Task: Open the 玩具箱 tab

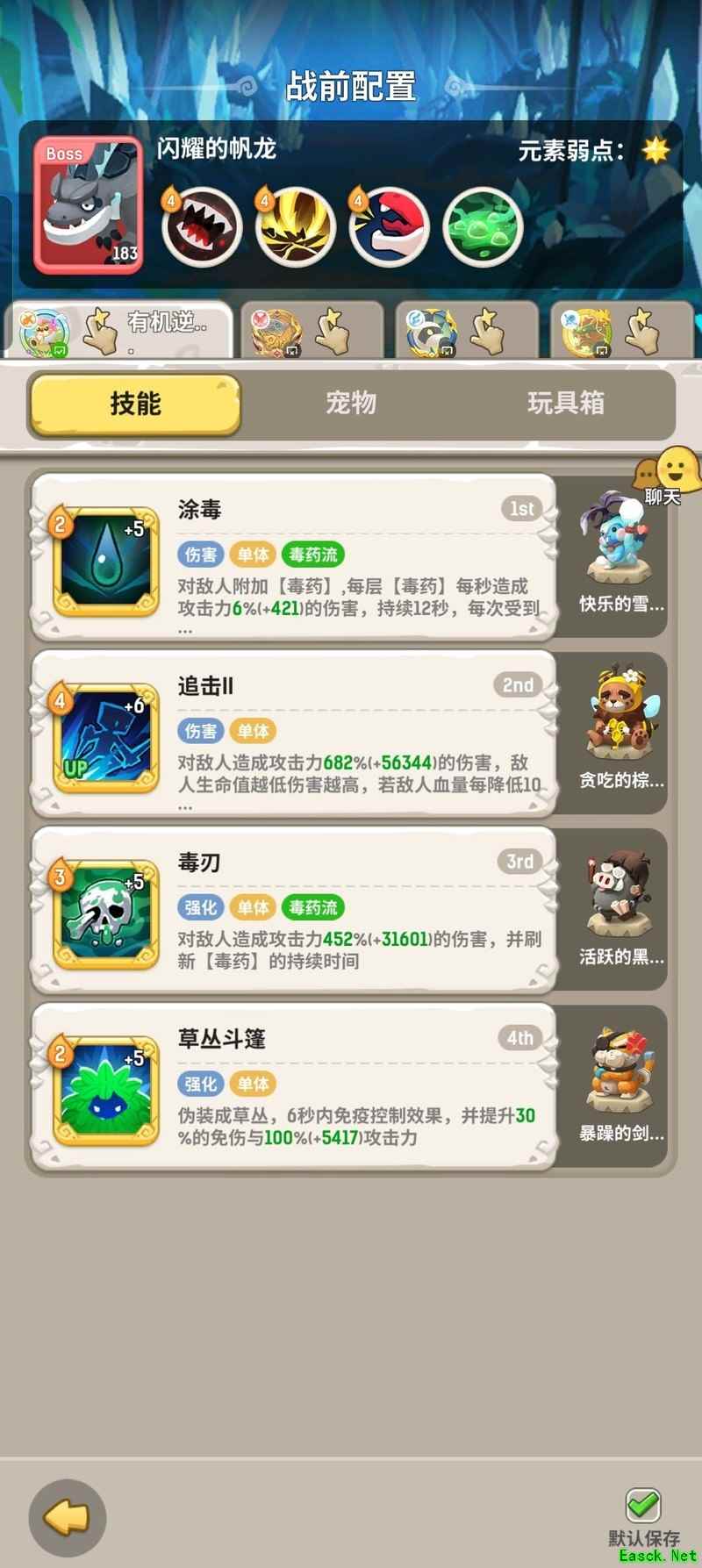Action: tap(566, 405)
